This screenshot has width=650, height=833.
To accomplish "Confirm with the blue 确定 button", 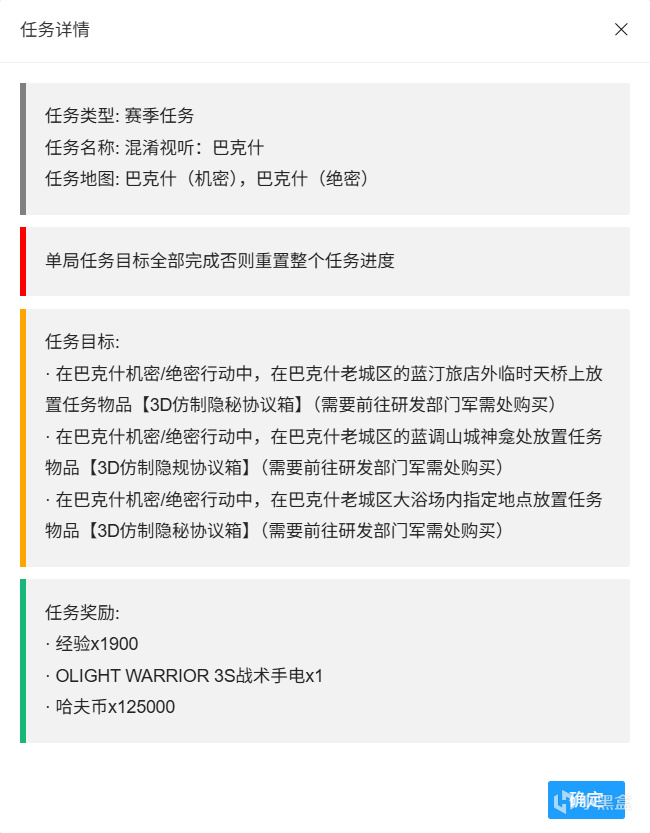I will (x=586, y=800).
